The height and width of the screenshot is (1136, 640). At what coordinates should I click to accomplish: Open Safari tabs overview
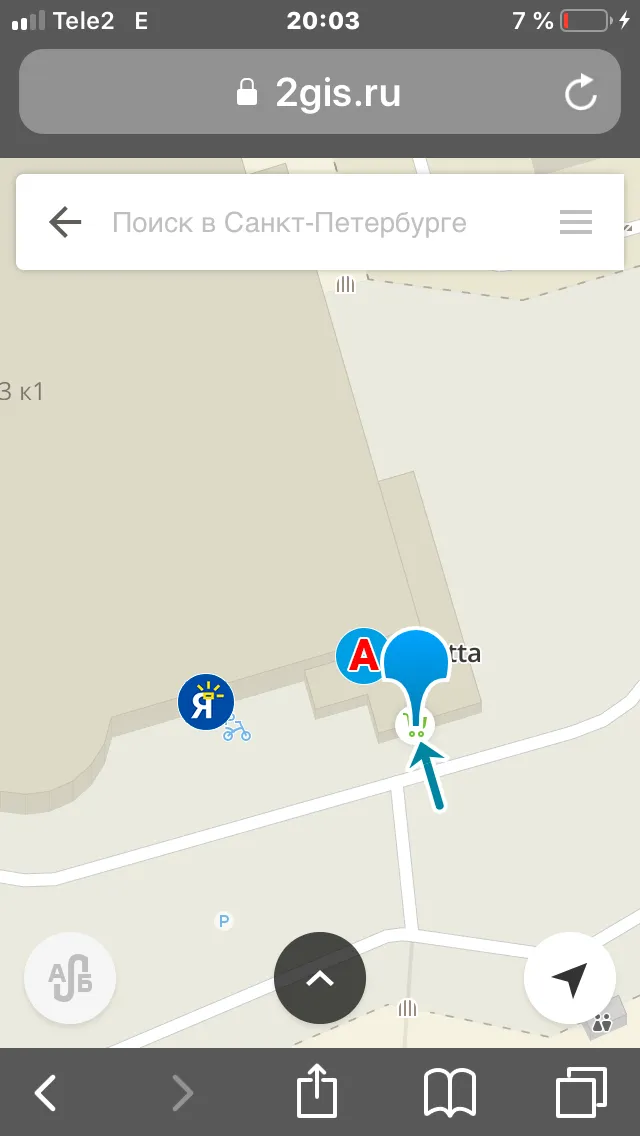[581, 1093]
